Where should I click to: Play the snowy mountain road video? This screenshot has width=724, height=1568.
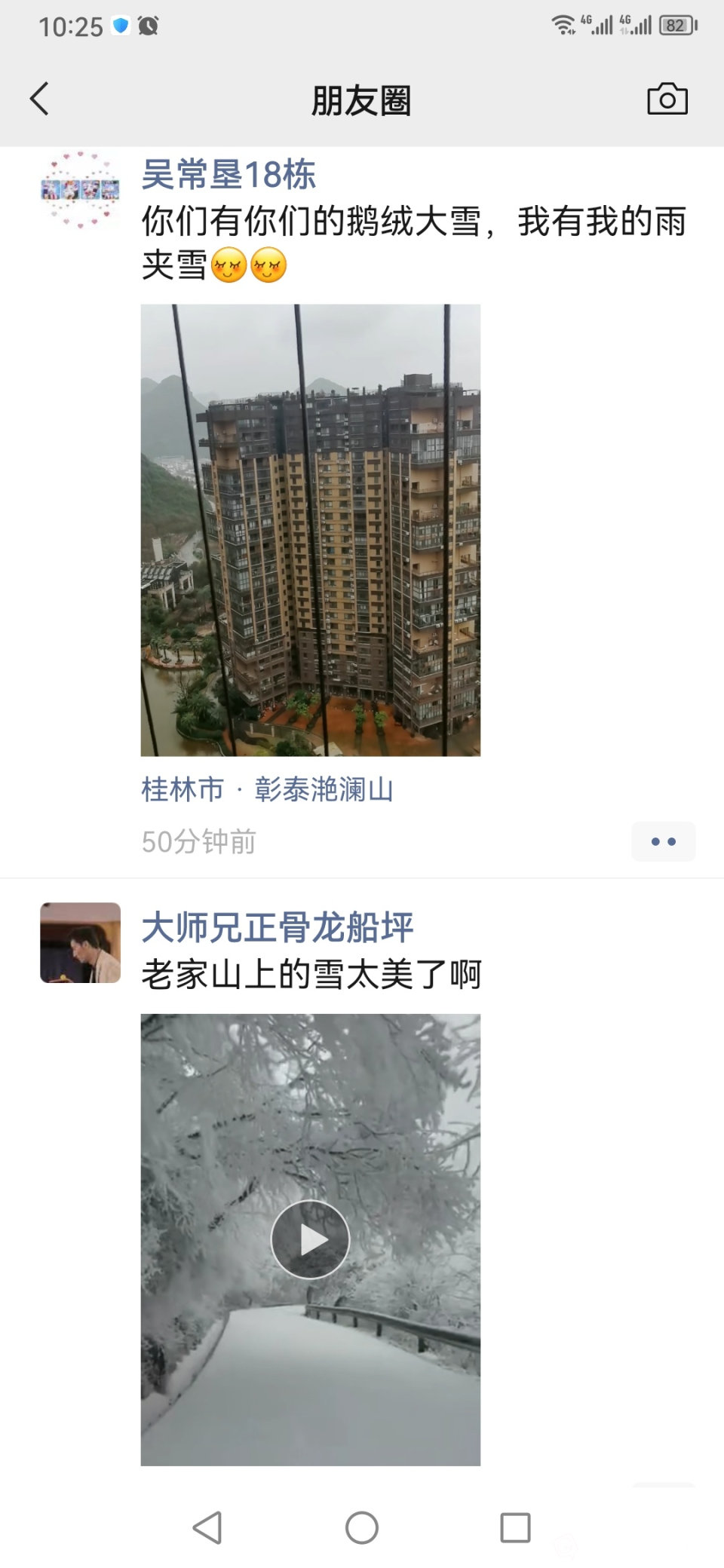click(310, 1239)
